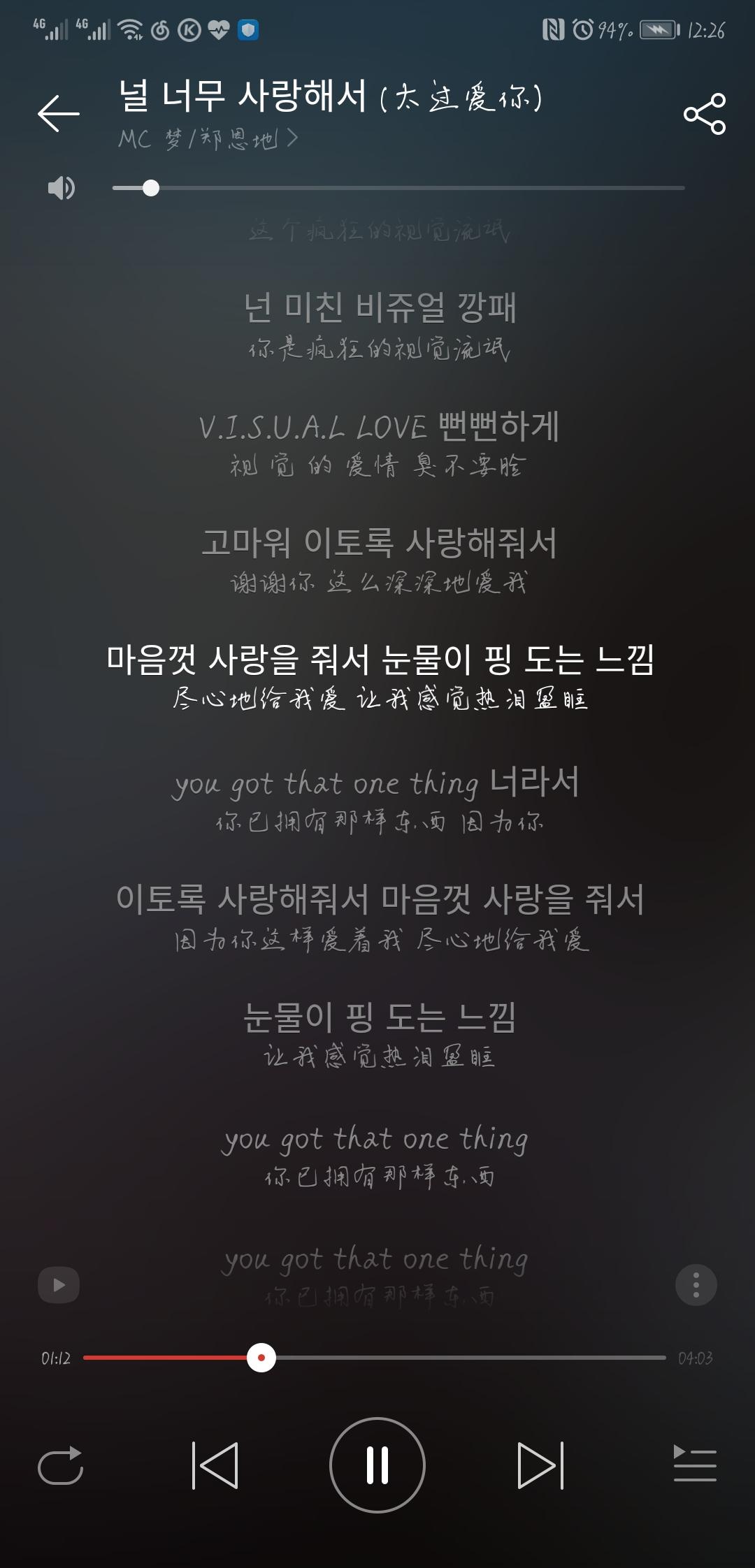Pause the current song
This screenshot has width=755, height=1568.
click(377, 1465)
